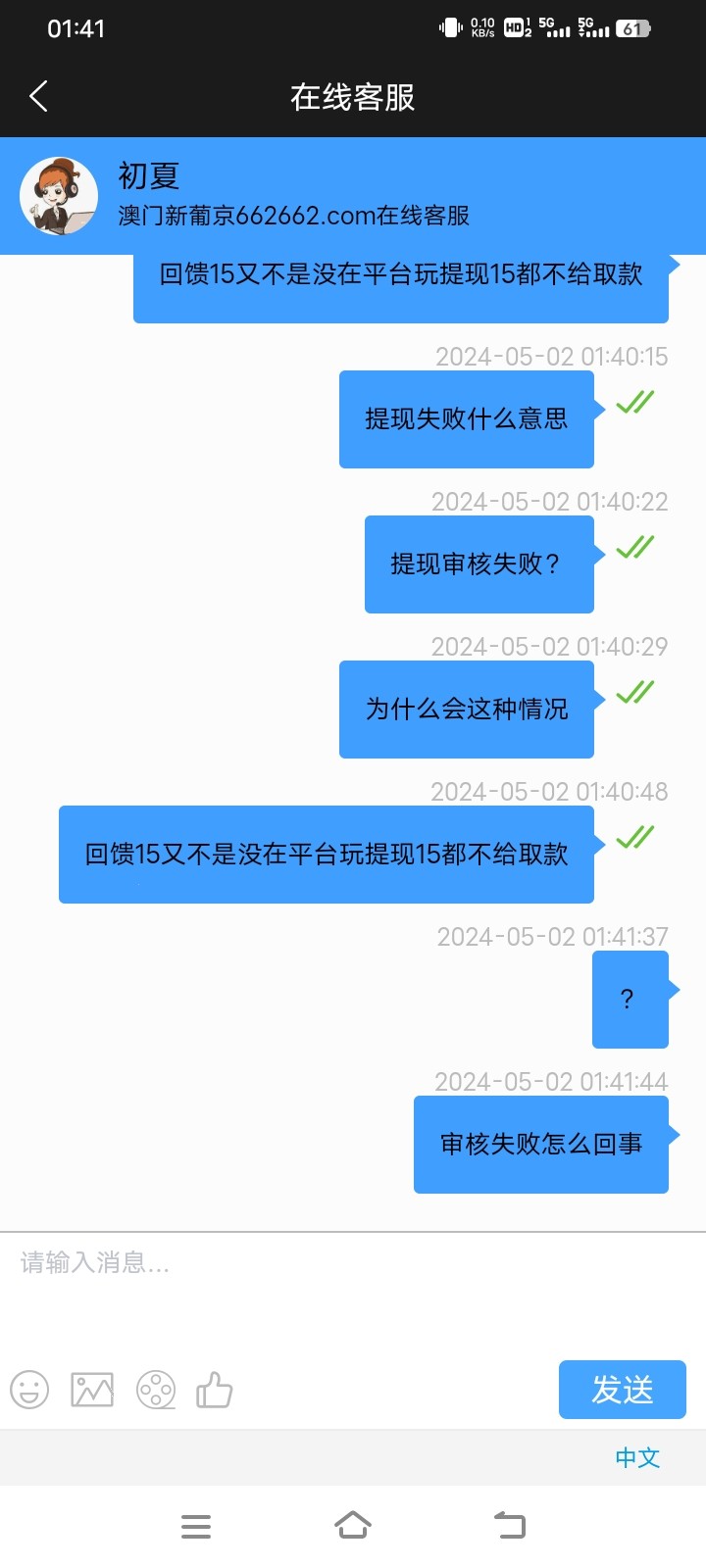Open the film reel media attachment icon
The image size is (706, 1568).
coord(155,1389)
